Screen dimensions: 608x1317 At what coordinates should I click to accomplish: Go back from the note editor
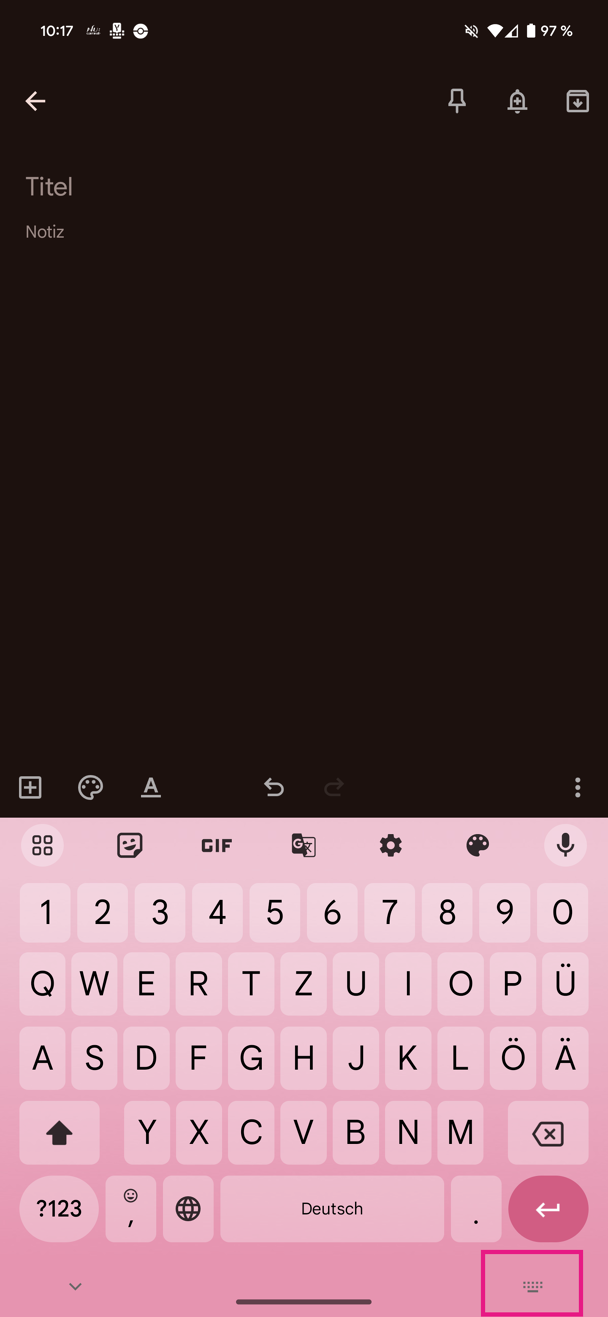coord(35,101)
